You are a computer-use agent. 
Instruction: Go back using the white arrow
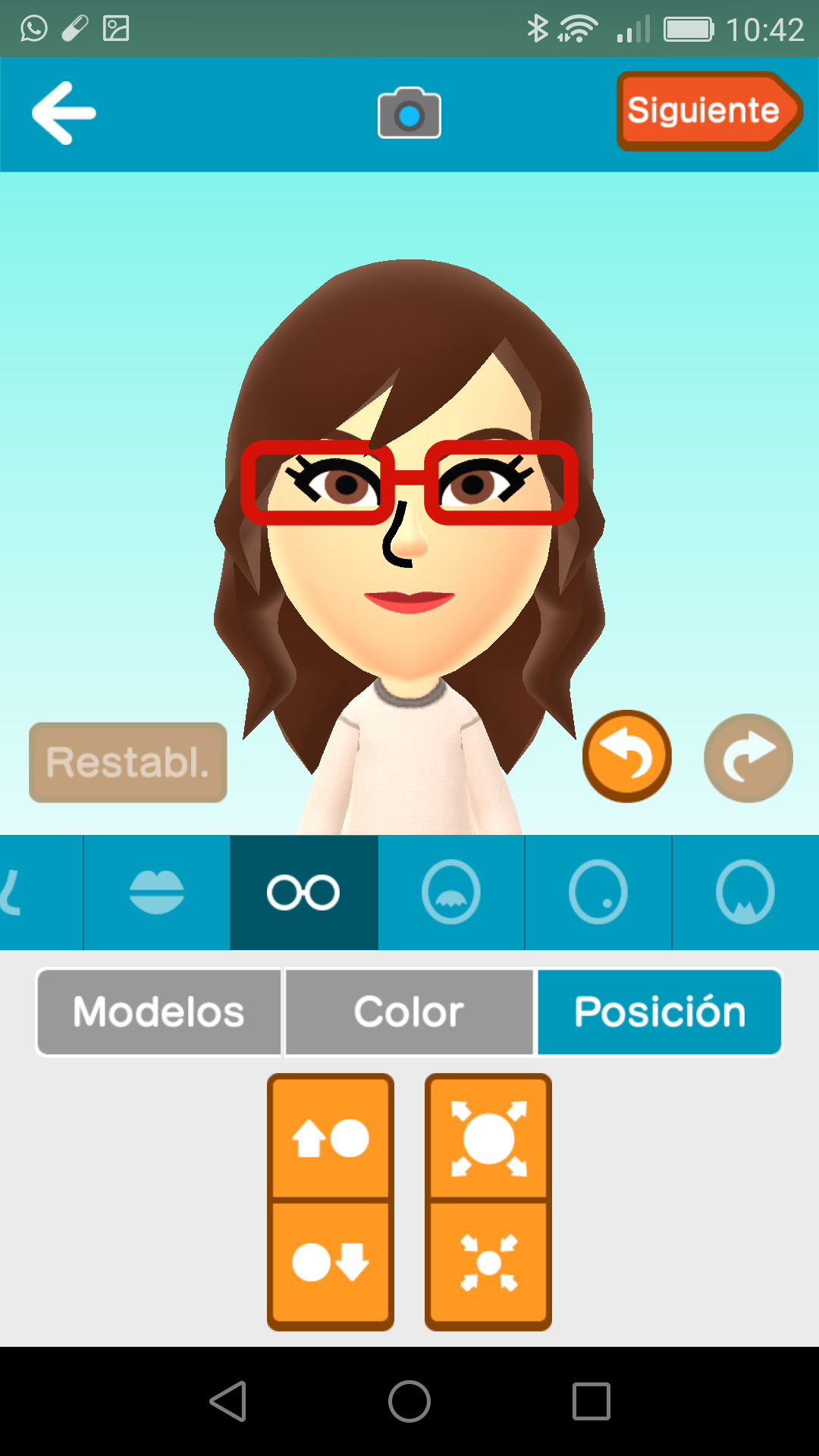64,113
